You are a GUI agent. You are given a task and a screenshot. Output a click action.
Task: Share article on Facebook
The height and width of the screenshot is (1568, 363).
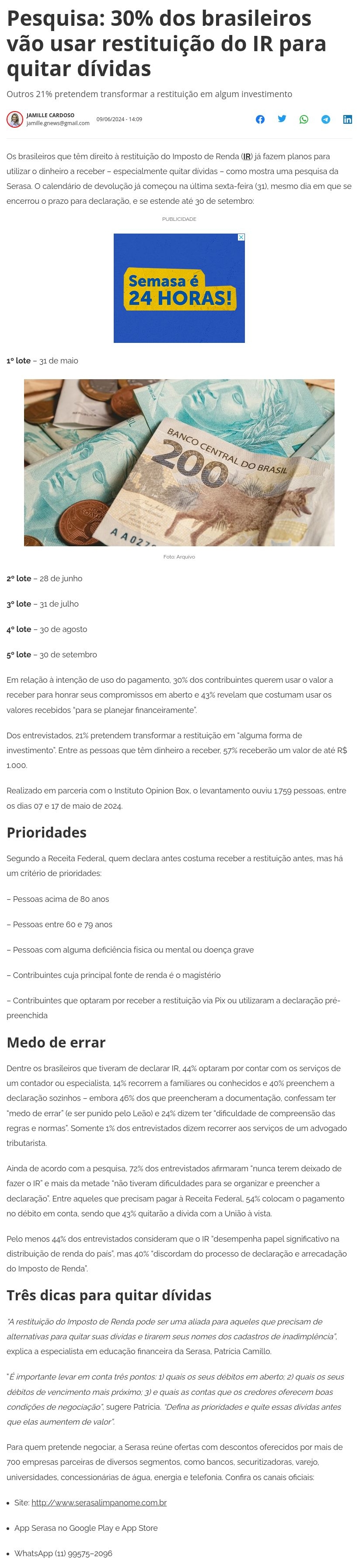click(x=260, y=119)
